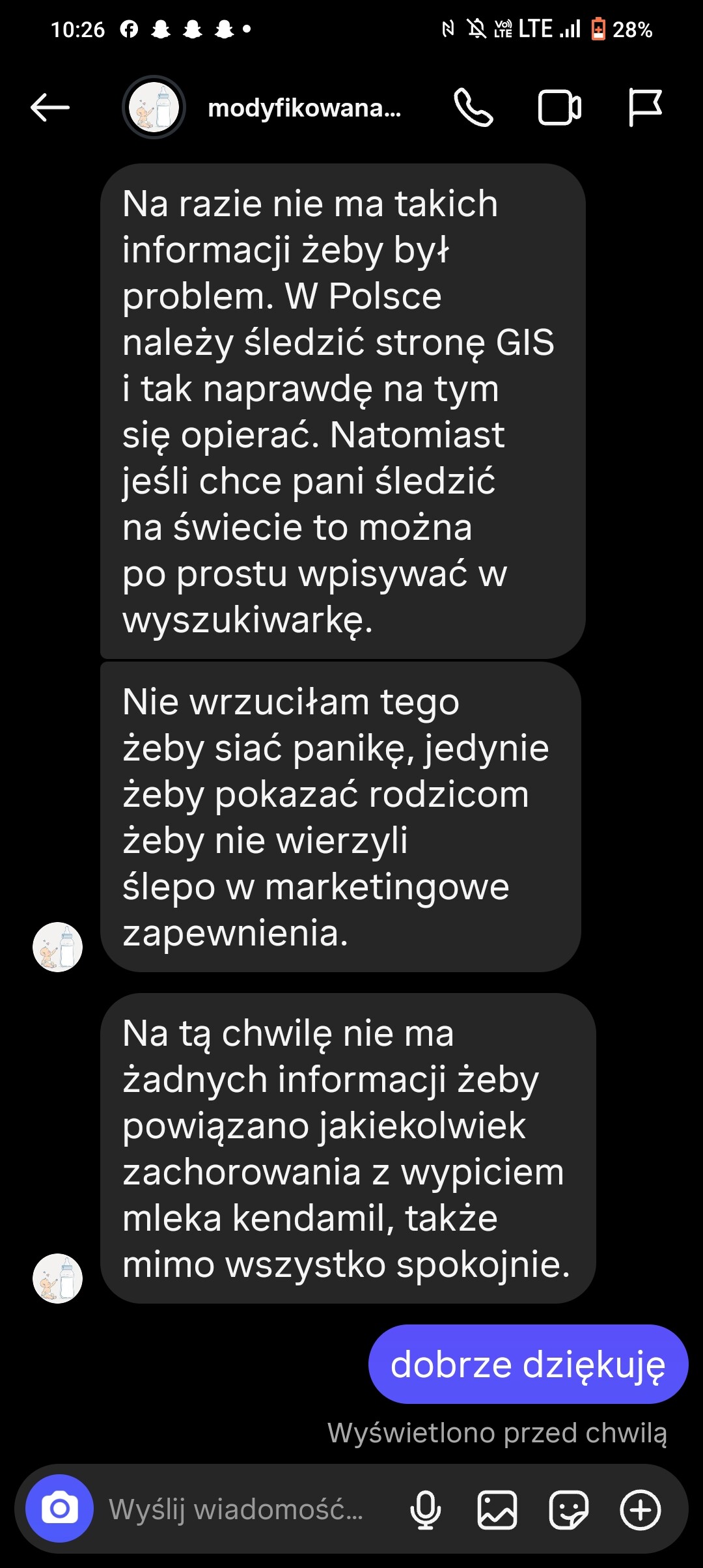The image size is (703, 1568).
Task: Go back to the inbox list
Action: point(49,107)
